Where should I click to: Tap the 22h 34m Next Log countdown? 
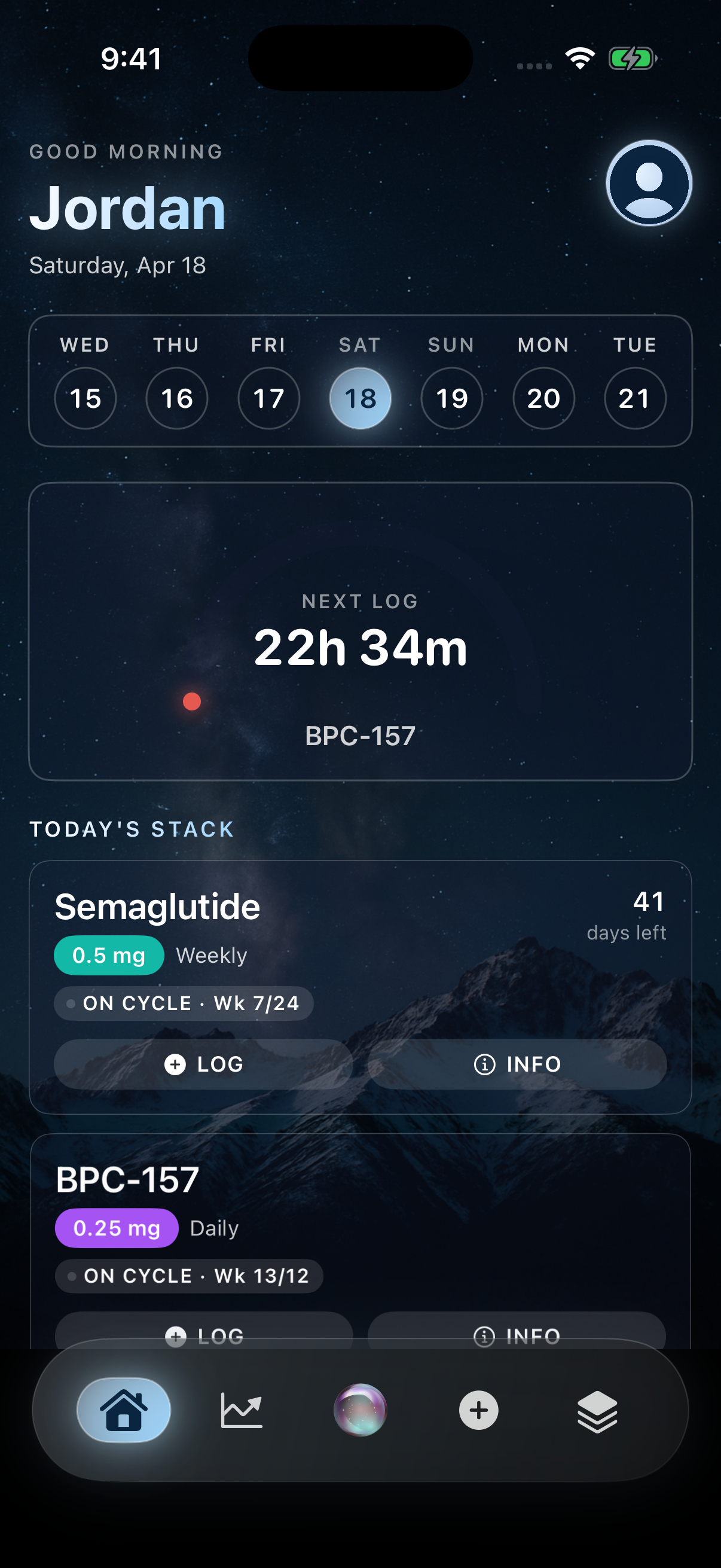point(360,647)
